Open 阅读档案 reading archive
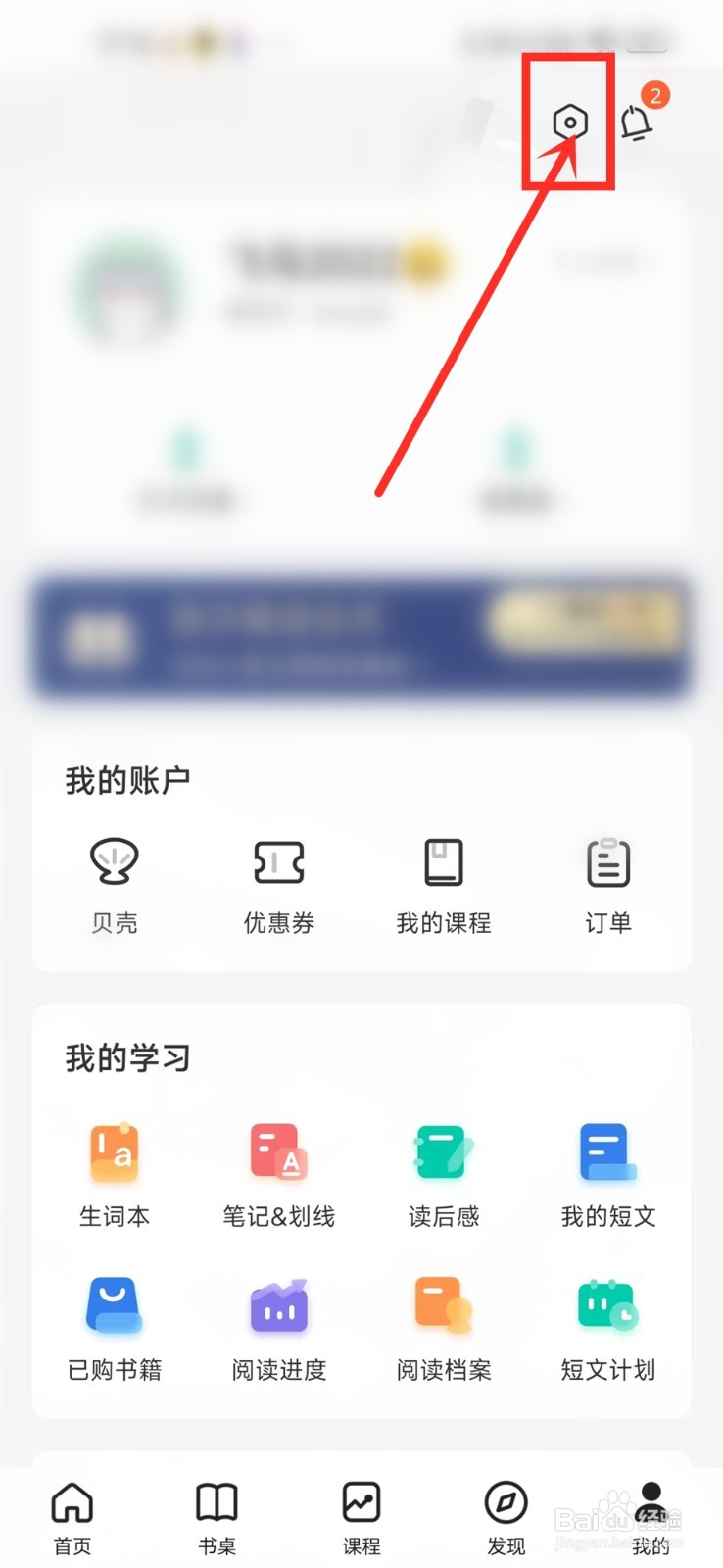The height and width of the screenshot is (1568, 723). tap(443, 1328)
